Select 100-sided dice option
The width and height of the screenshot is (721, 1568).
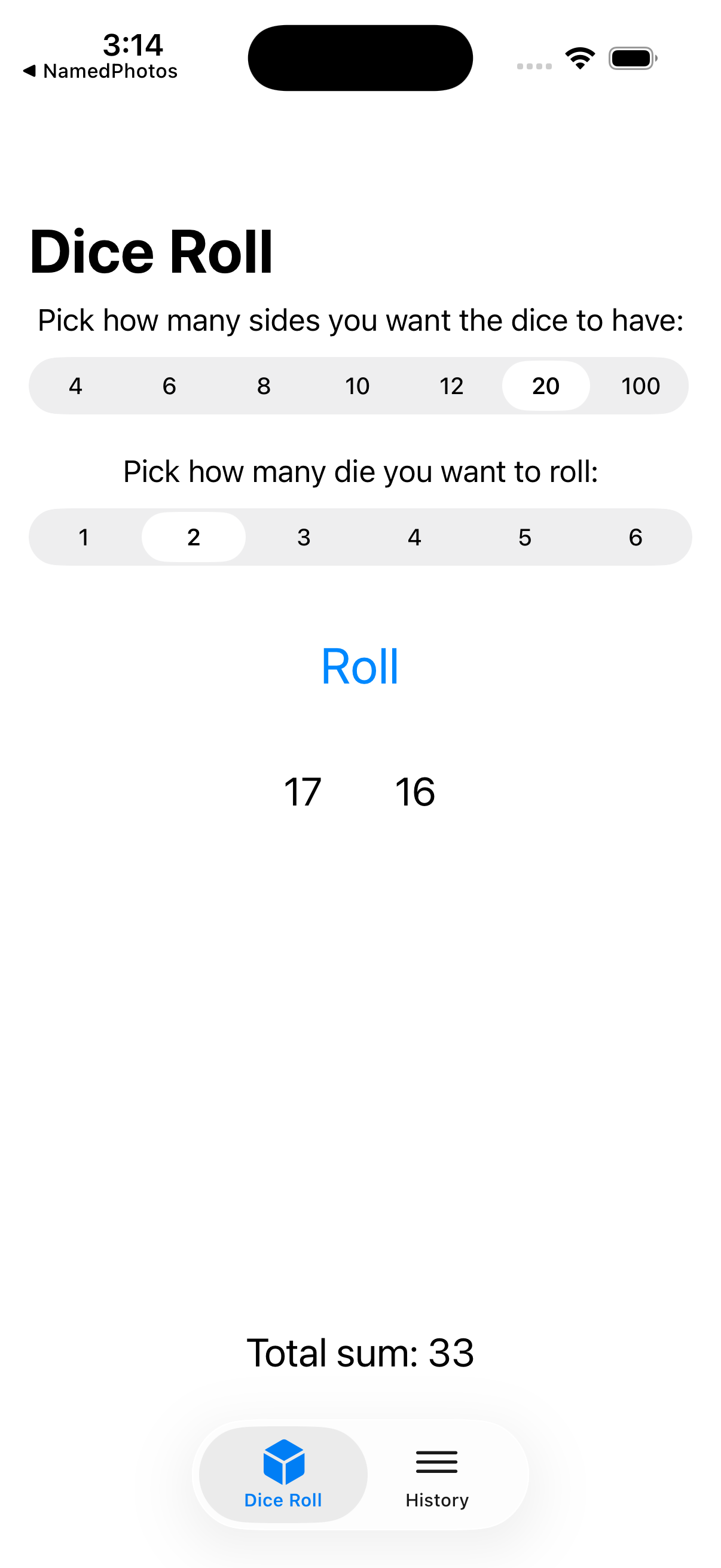pyautogui.click(x=640, y=385)
